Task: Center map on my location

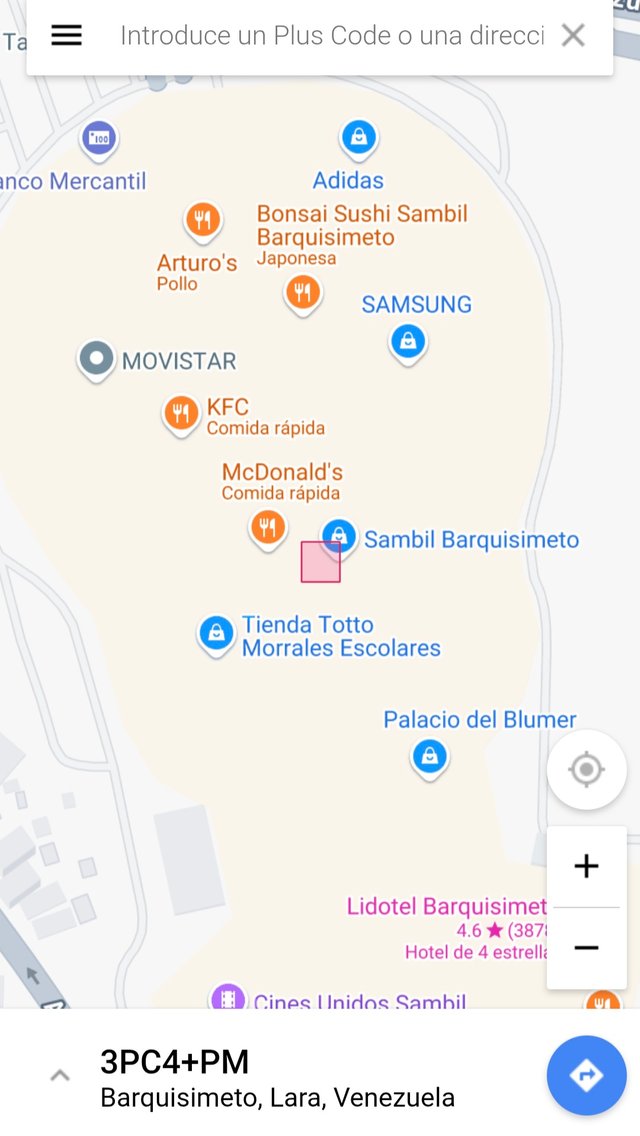Action: pos(586,769)
